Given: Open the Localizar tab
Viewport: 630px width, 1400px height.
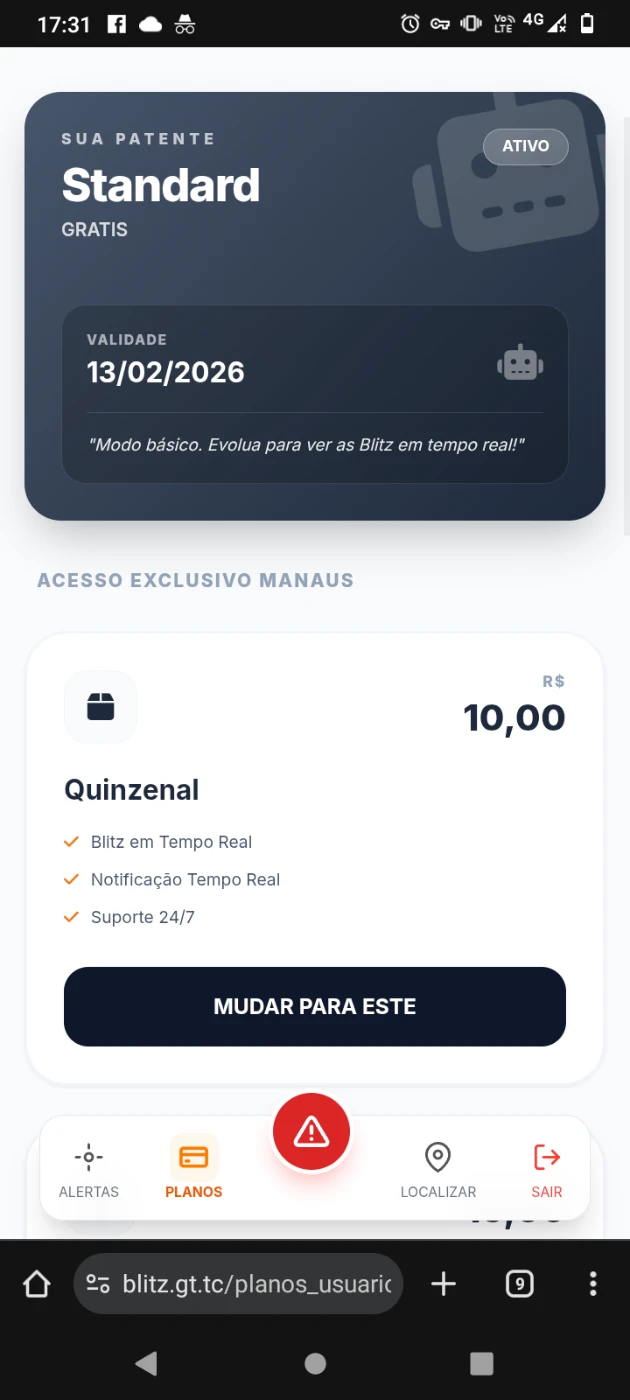Looking at the screenshot, I should pos(438,1170).
